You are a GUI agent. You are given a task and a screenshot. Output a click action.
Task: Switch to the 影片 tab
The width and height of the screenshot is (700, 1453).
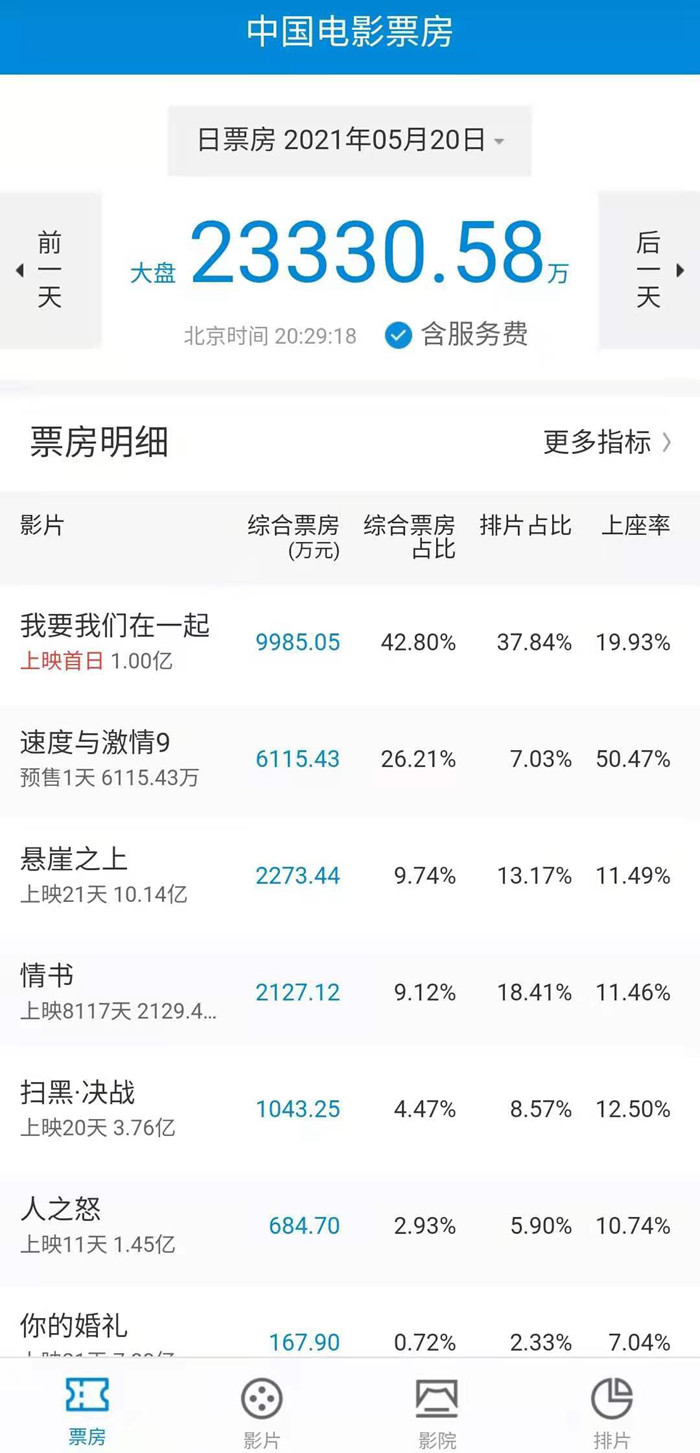[262, 1410]
